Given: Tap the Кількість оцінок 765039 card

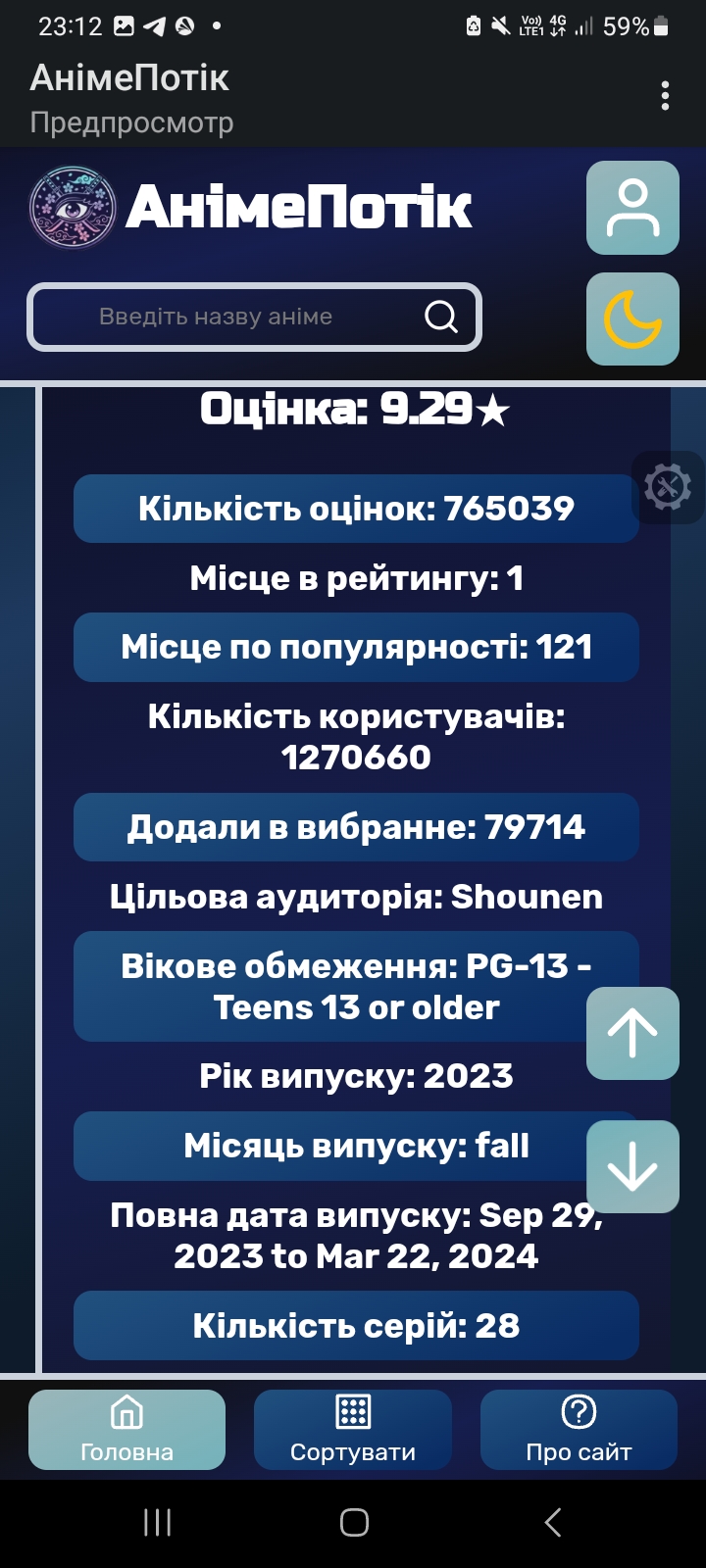Looking at the screenshot, I should point(356,508).
